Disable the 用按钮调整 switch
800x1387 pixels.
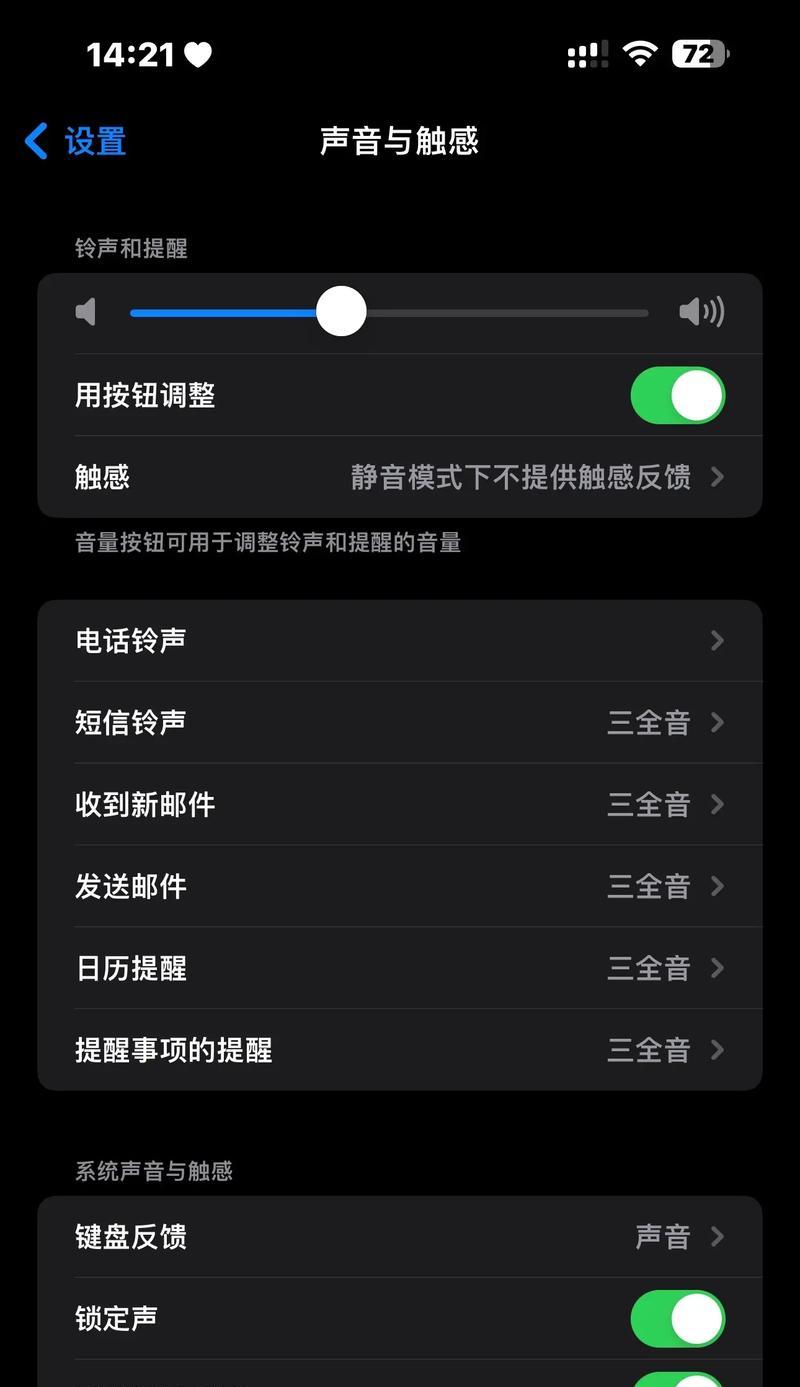click(x=677, y=395)
